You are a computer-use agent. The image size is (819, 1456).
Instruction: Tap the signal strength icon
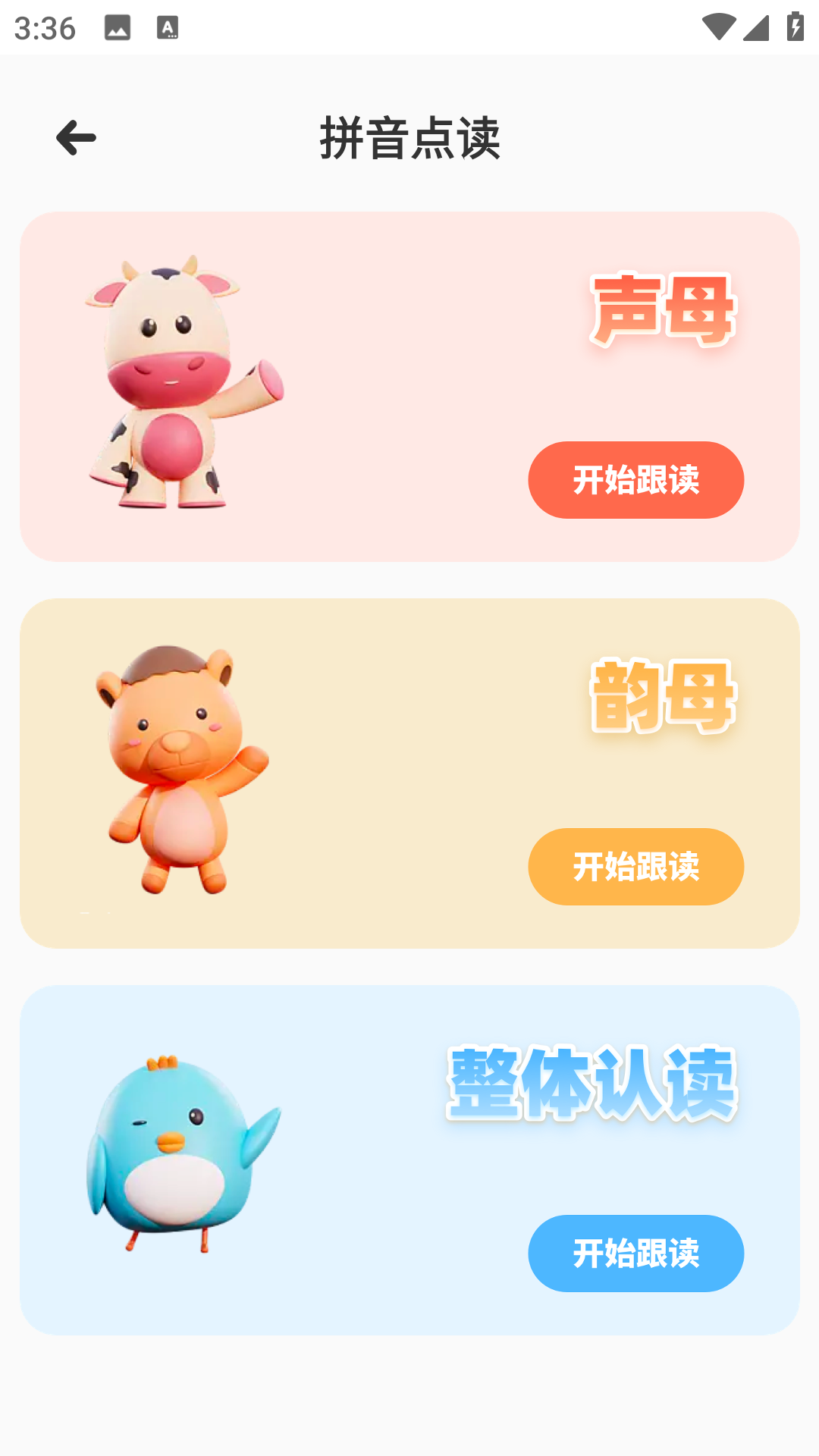click(755, 27)
